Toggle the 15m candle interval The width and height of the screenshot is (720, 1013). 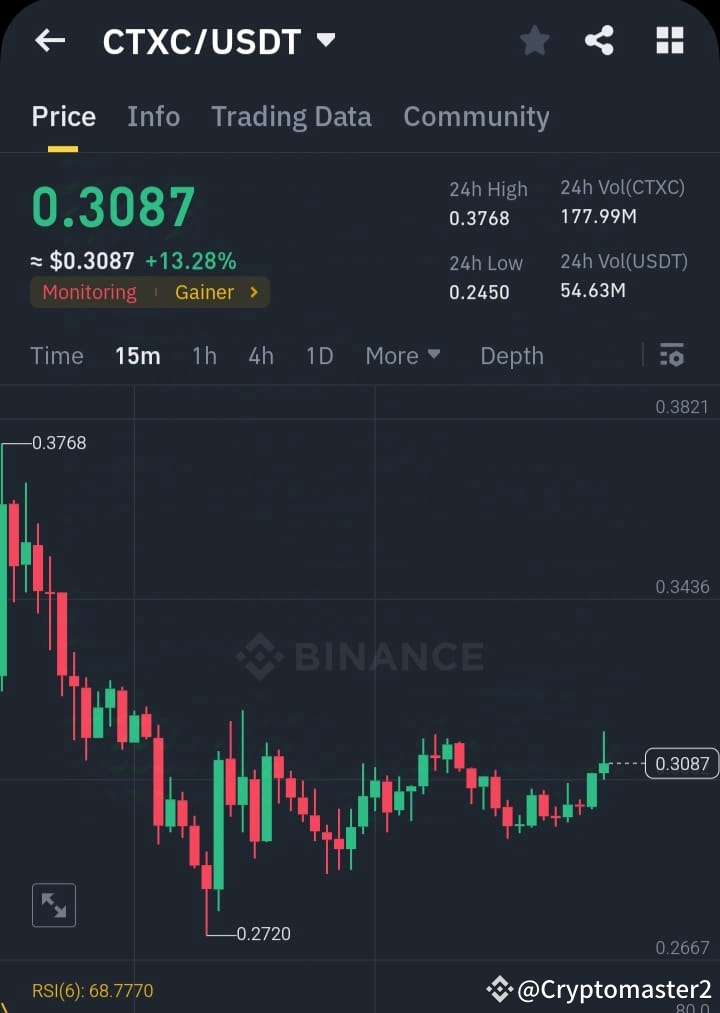(x=137, y=355)
